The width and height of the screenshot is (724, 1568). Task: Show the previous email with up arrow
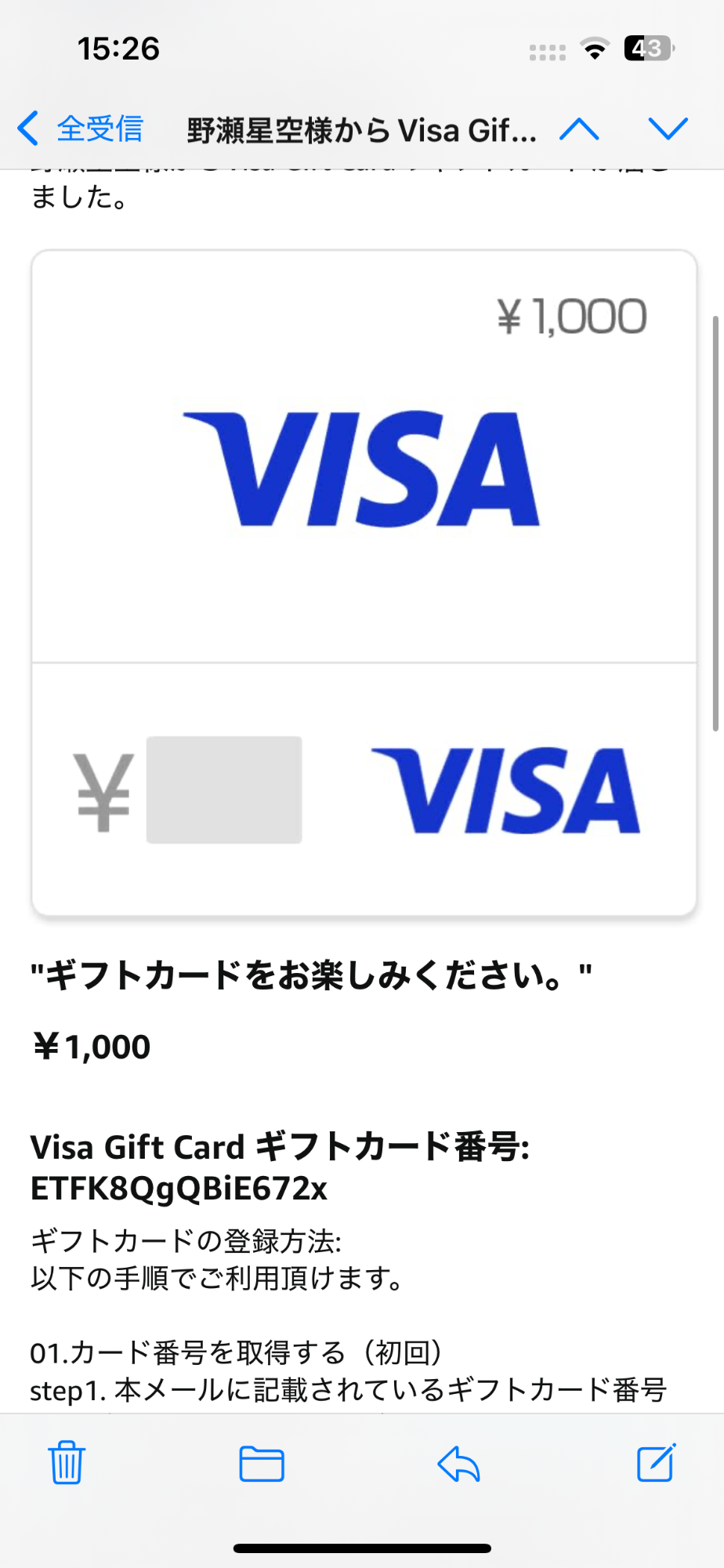579,129
